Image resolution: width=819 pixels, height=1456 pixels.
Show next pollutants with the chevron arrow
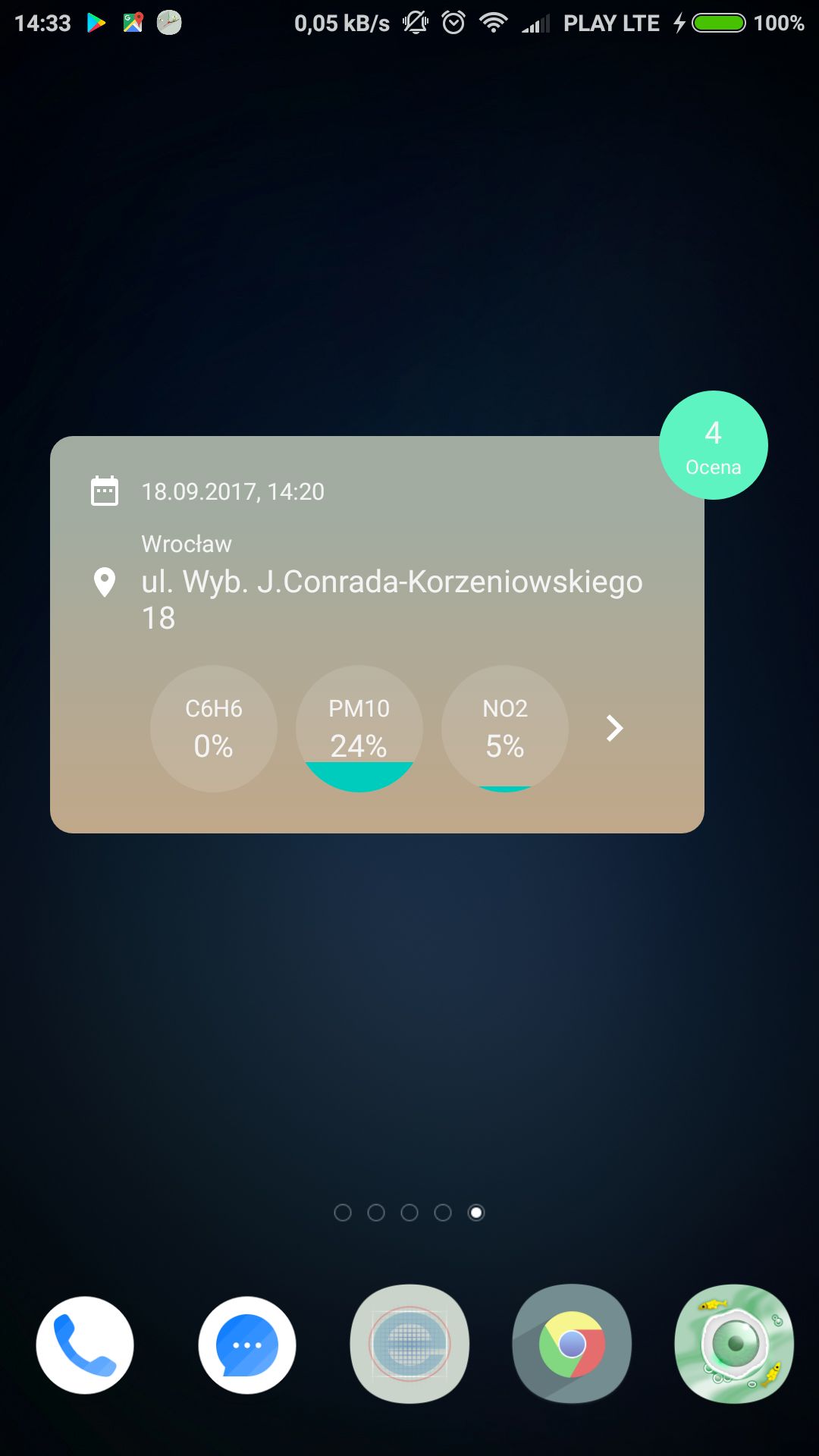tap(614, 729)
